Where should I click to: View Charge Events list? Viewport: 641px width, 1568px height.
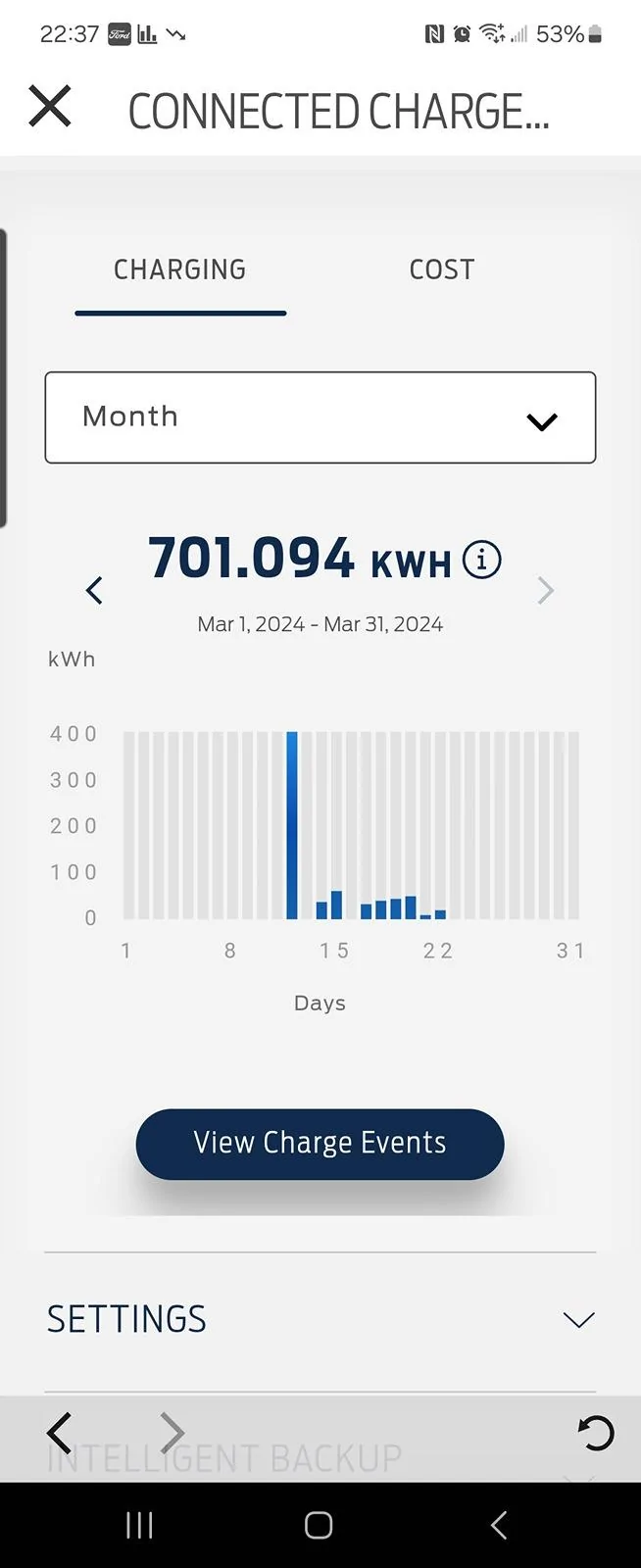coord(320,1144)
